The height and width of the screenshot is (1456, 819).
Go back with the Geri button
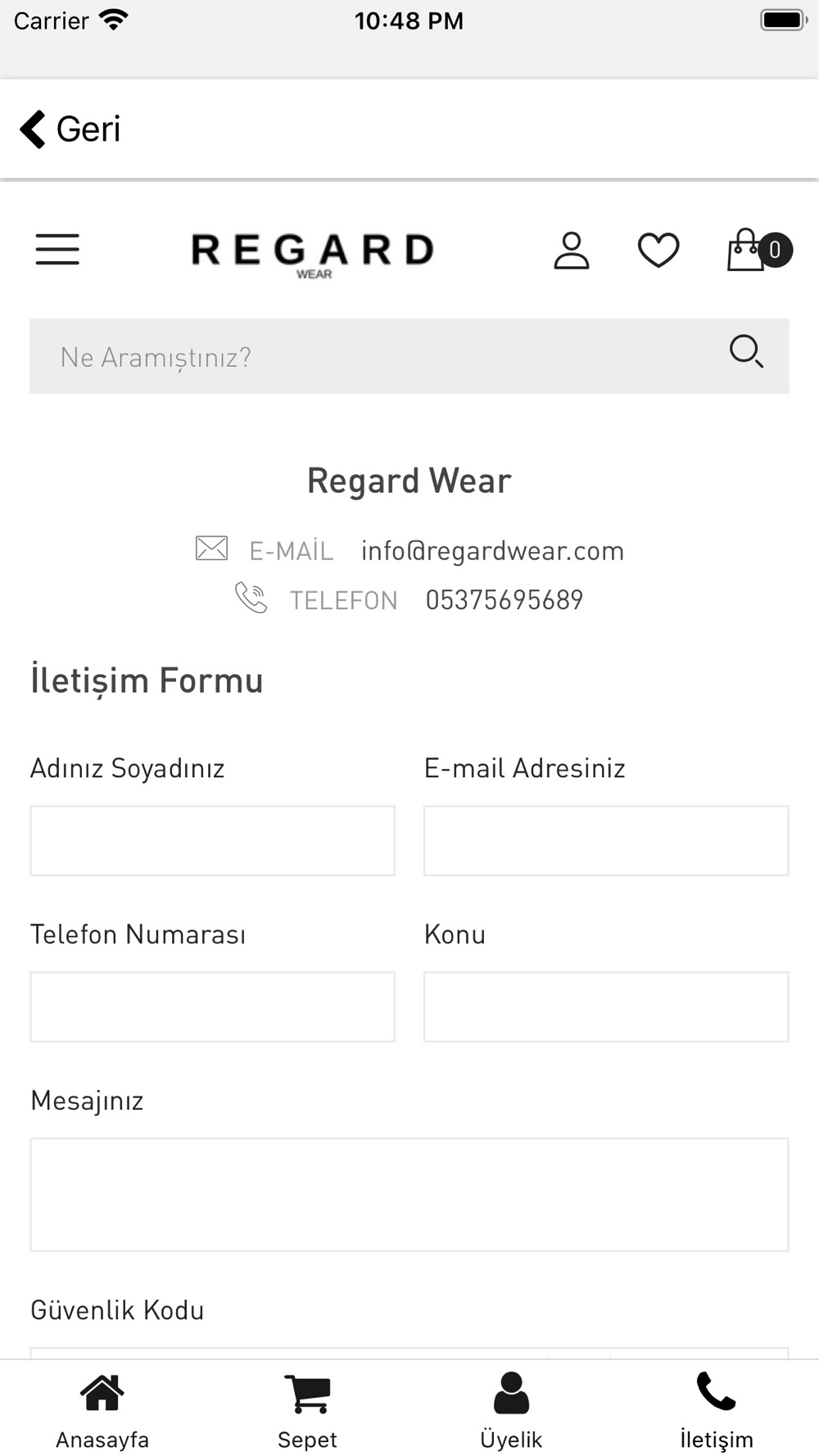(x=70, y=129)
